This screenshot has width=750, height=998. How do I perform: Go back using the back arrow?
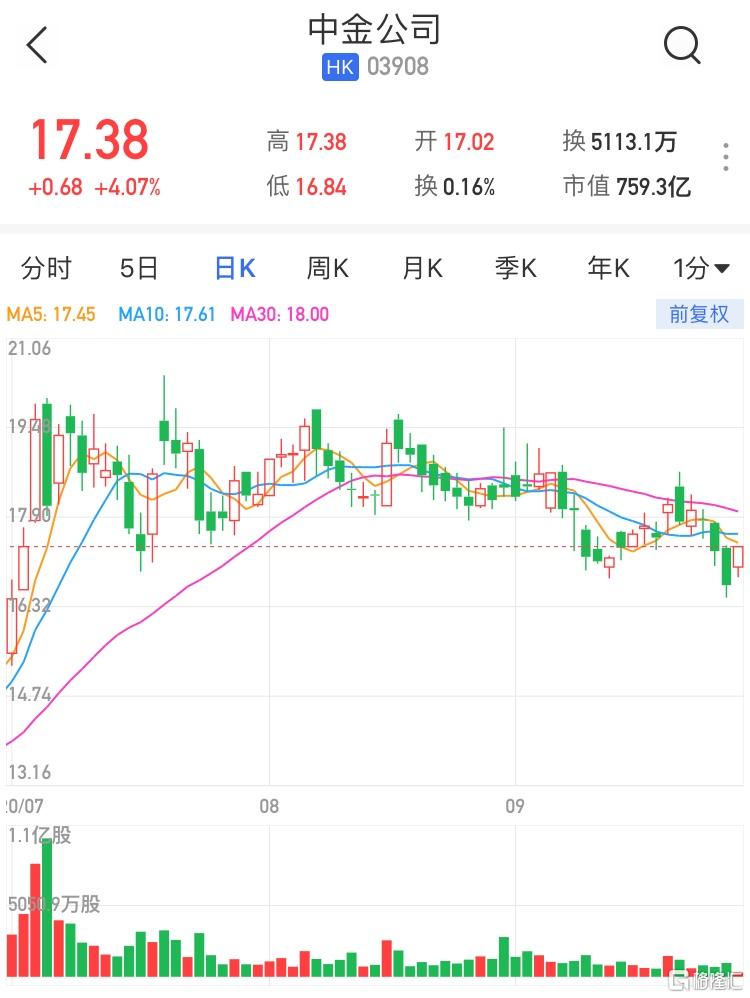37,46
